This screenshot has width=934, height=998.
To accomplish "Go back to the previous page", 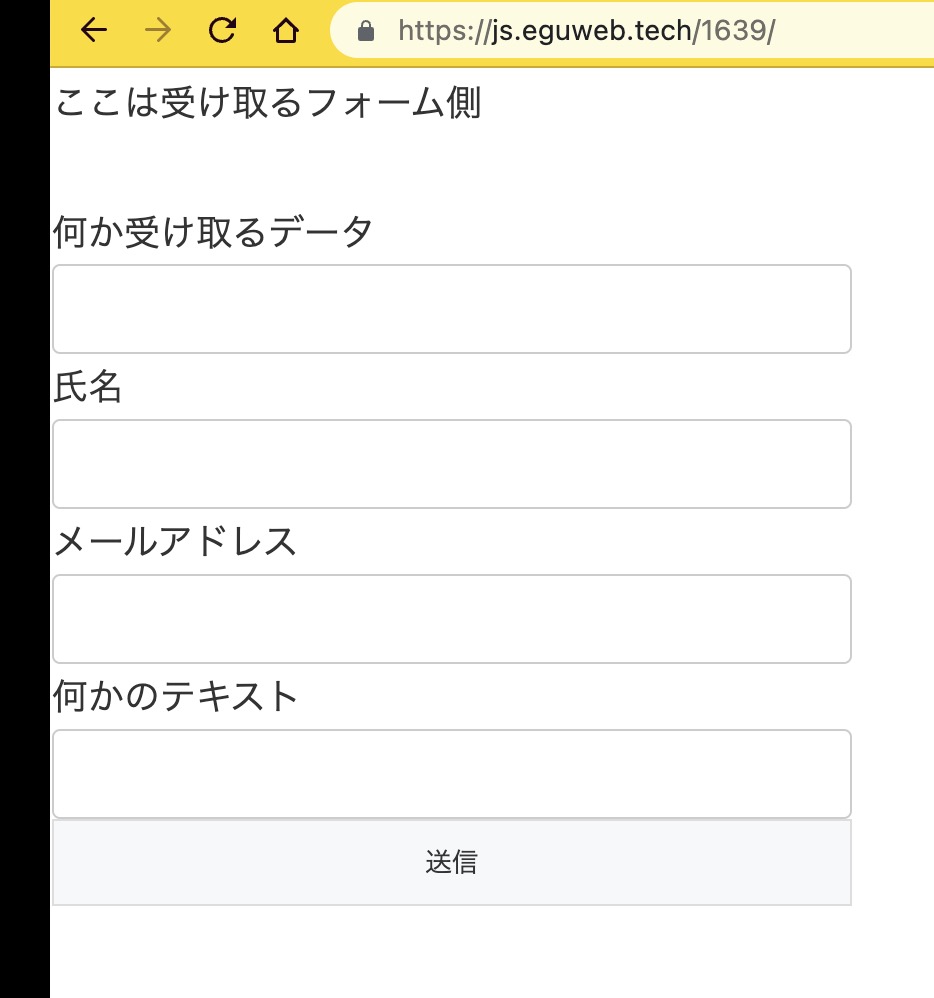I will [93, 31].
